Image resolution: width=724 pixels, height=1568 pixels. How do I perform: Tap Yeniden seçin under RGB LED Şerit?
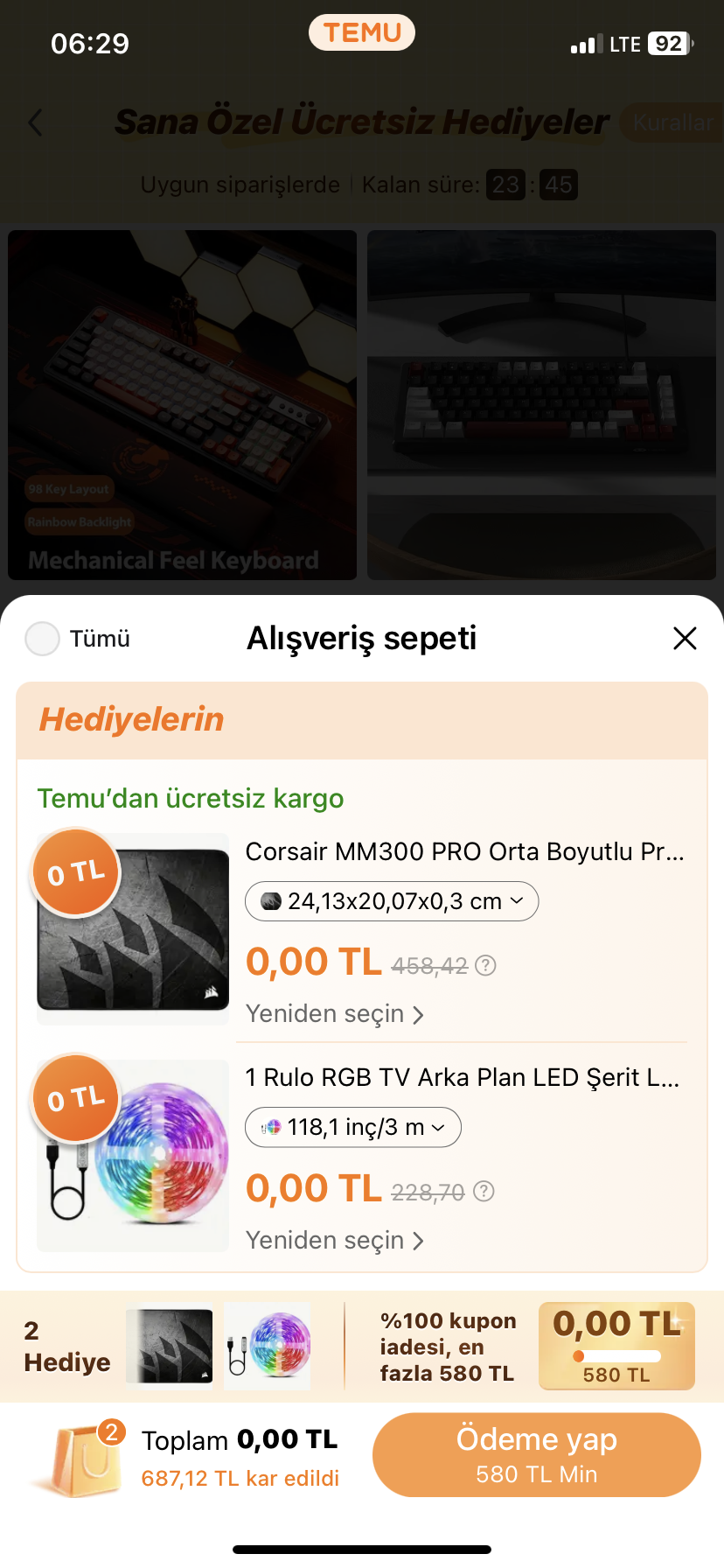pyautogui.click(x=334, y=1241)
